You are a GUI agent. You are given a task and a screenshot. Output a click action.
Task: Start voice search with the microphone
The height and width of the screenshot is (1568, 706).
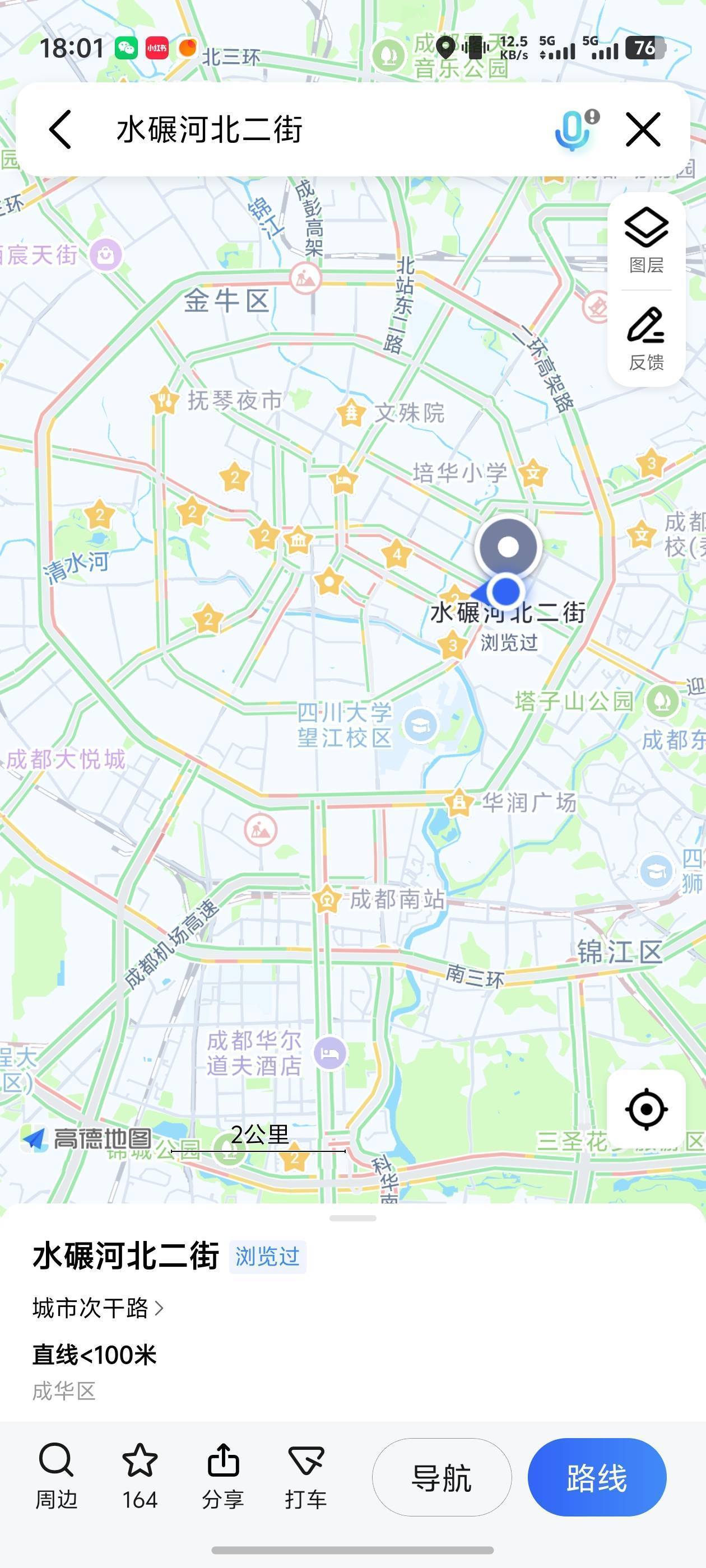pos(573,129)
